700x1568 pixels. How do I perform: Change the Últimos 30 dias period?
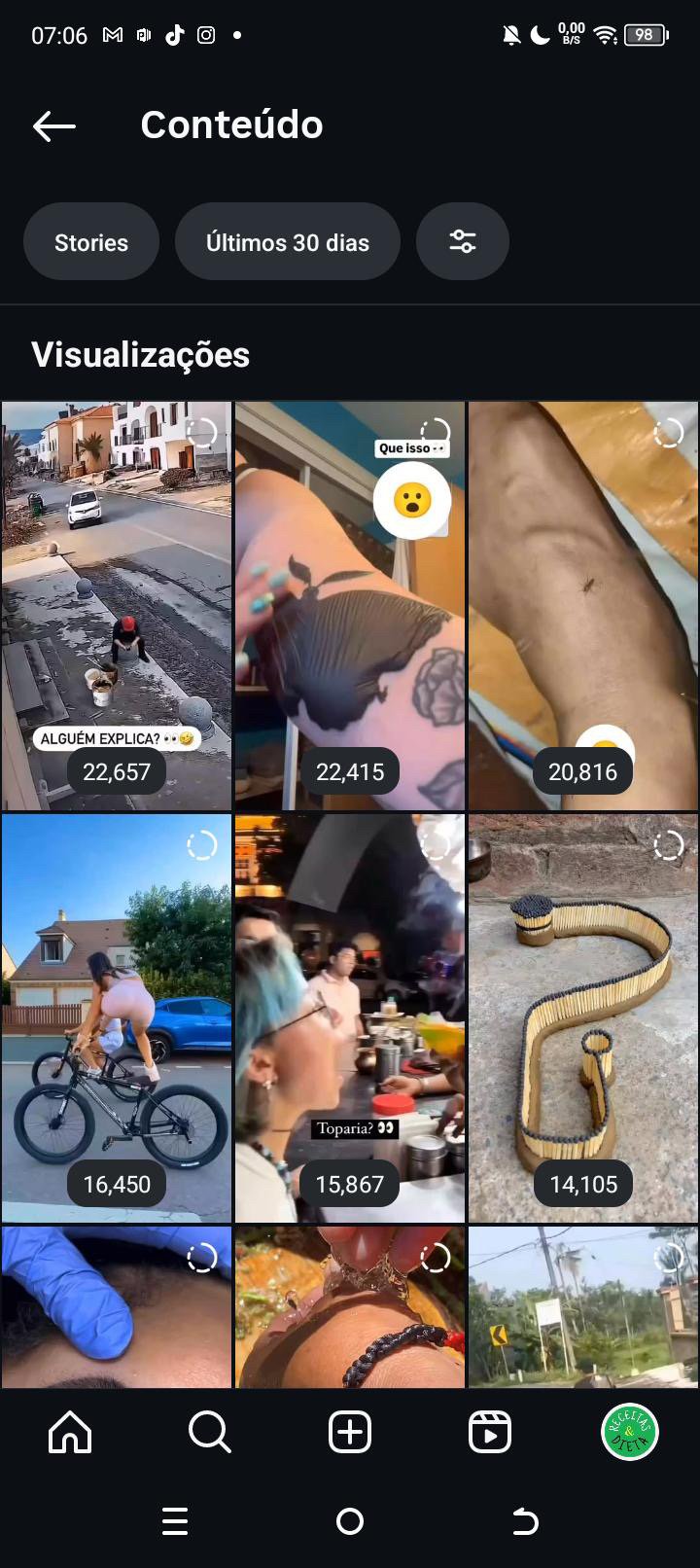pos(288,242)
